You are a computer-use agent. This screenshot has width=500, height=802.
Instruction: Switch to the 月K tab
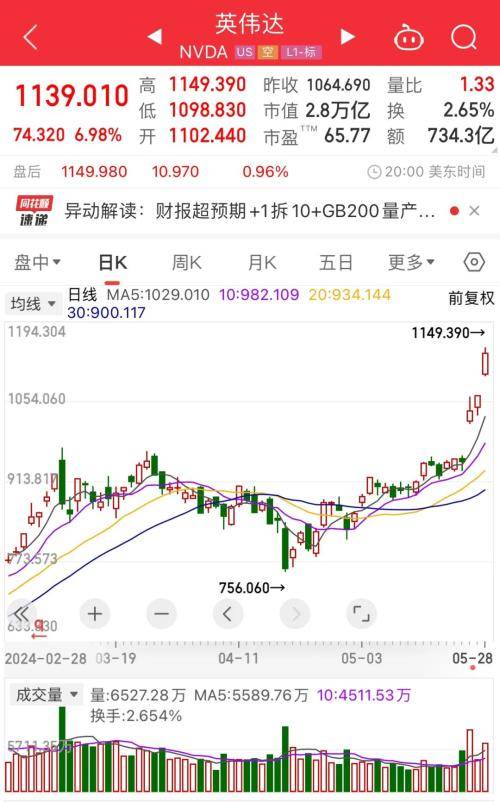click(262, 263)
